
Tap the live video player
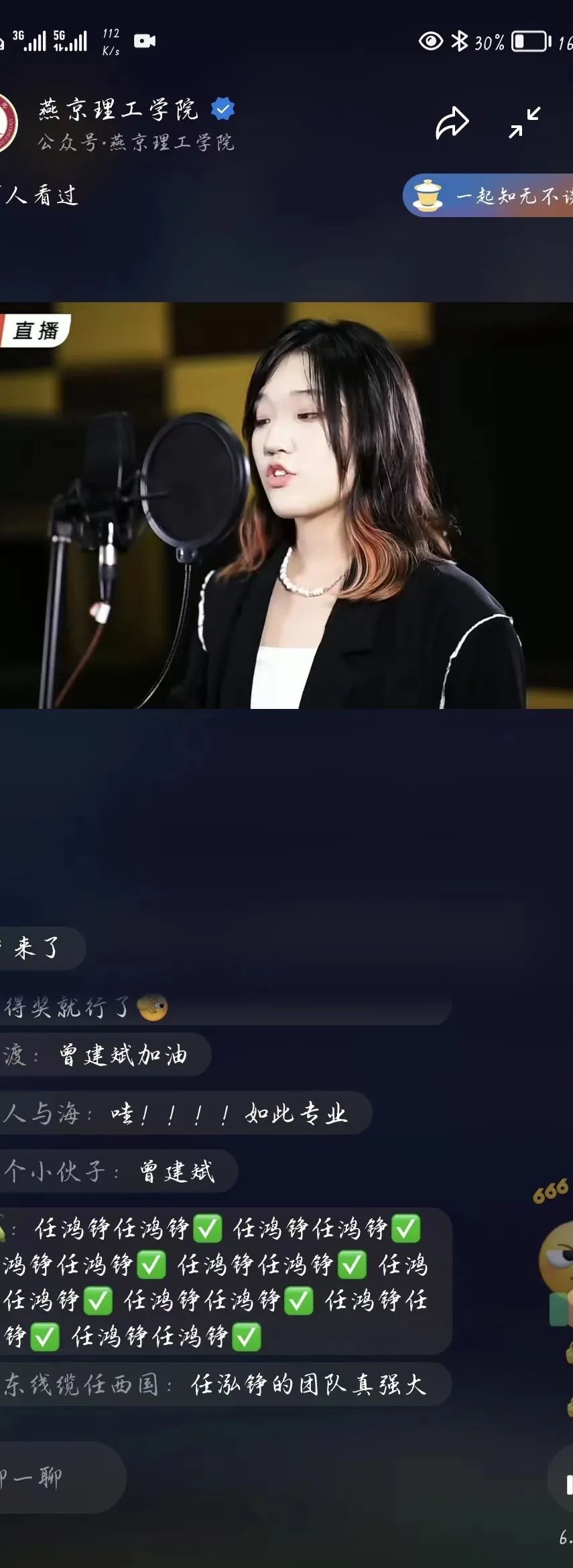pos(286,505)
